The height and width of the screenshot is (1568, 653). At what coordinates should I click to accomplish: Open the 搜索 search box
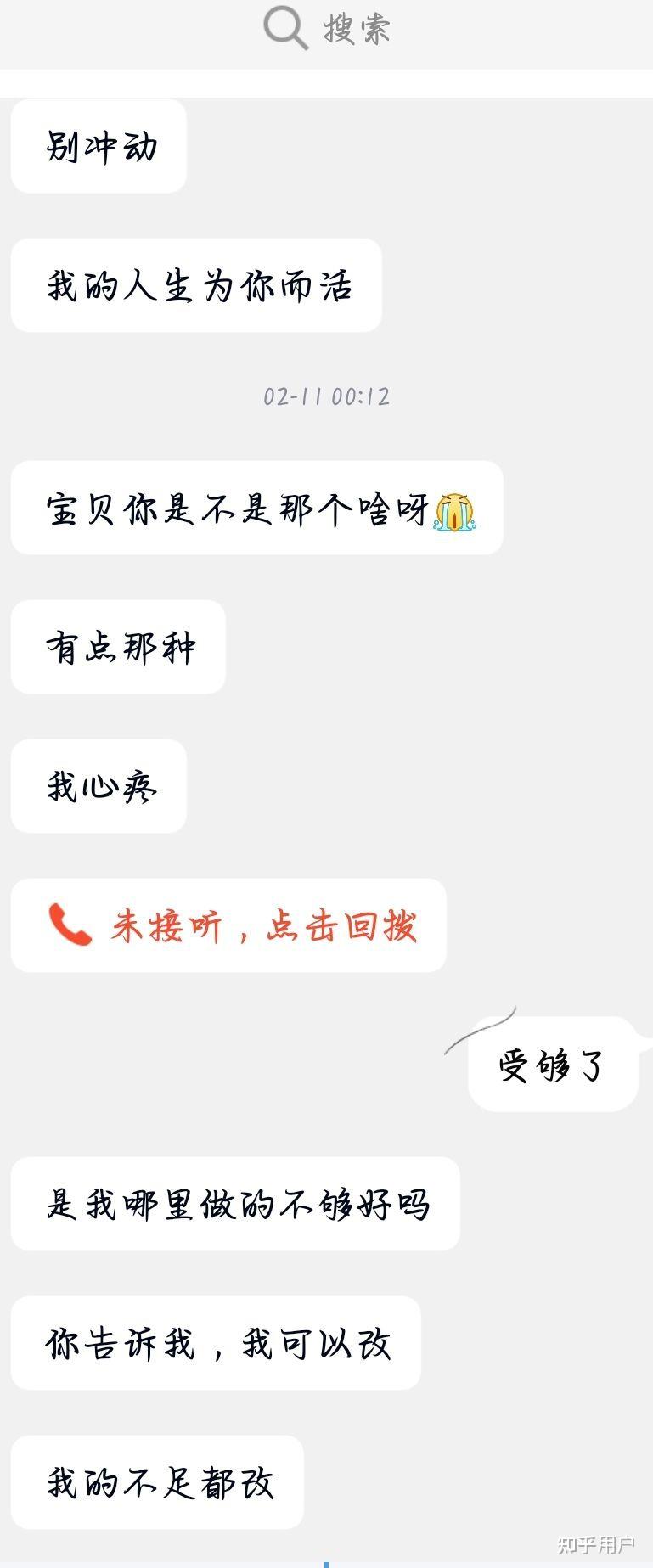(327, 30)
